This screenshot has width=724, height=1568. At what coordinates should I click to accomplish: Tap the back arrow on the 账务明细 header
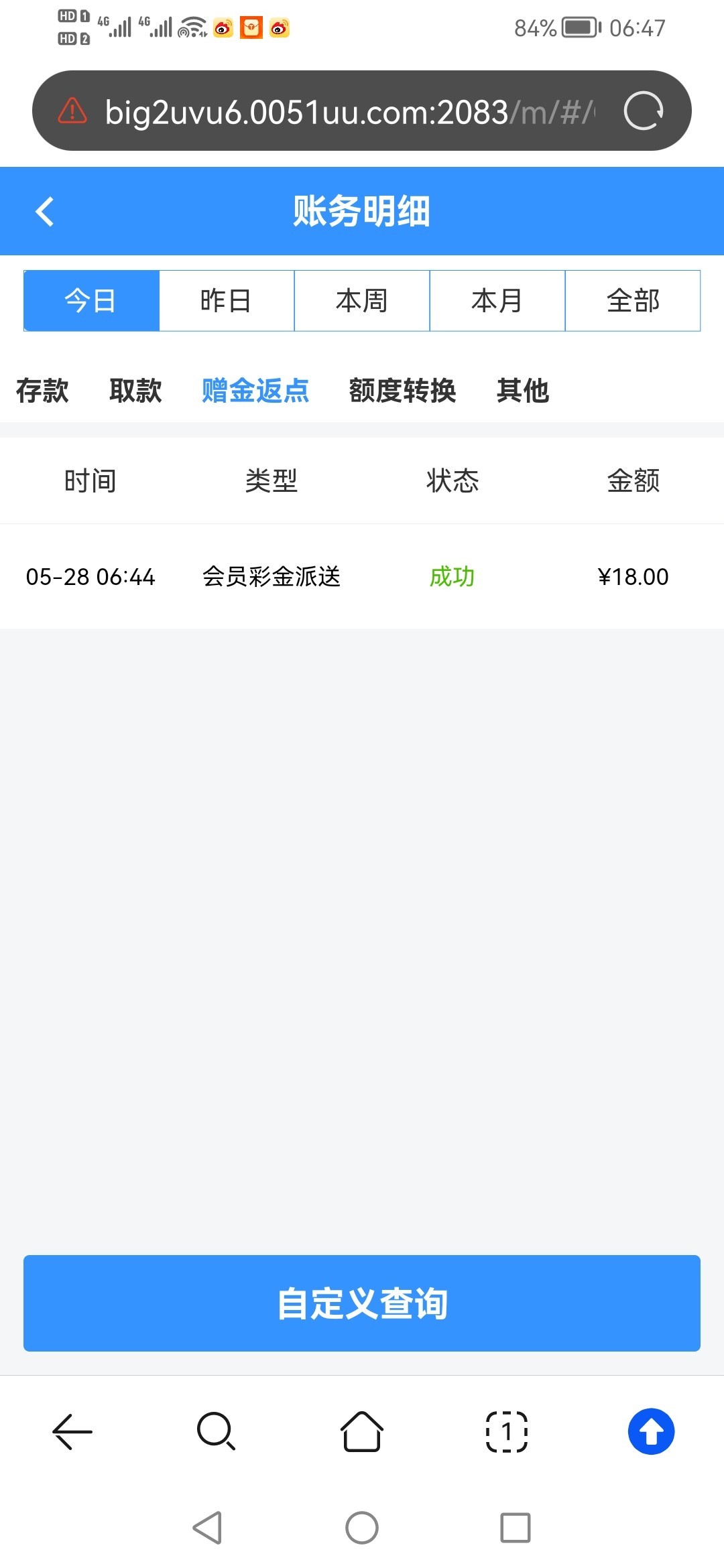click(44, 211)
